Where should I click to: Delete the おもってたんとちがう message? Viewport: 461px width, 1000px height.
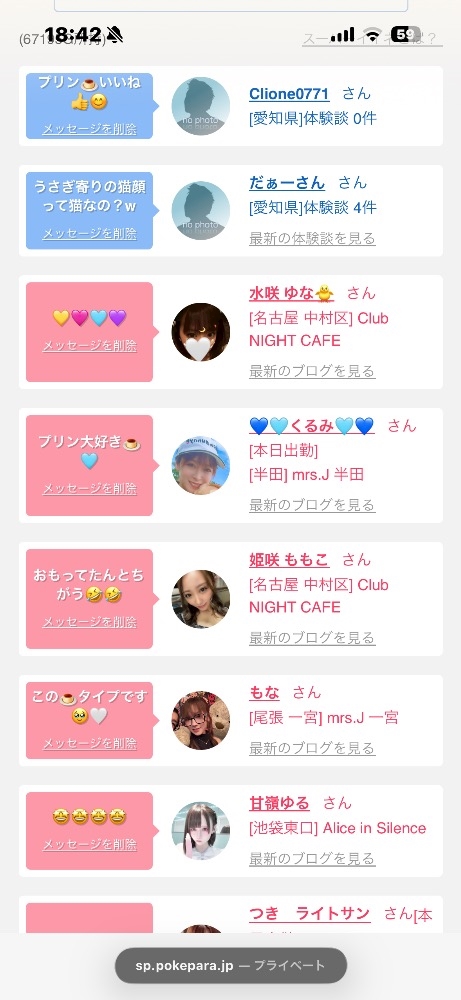89,622
